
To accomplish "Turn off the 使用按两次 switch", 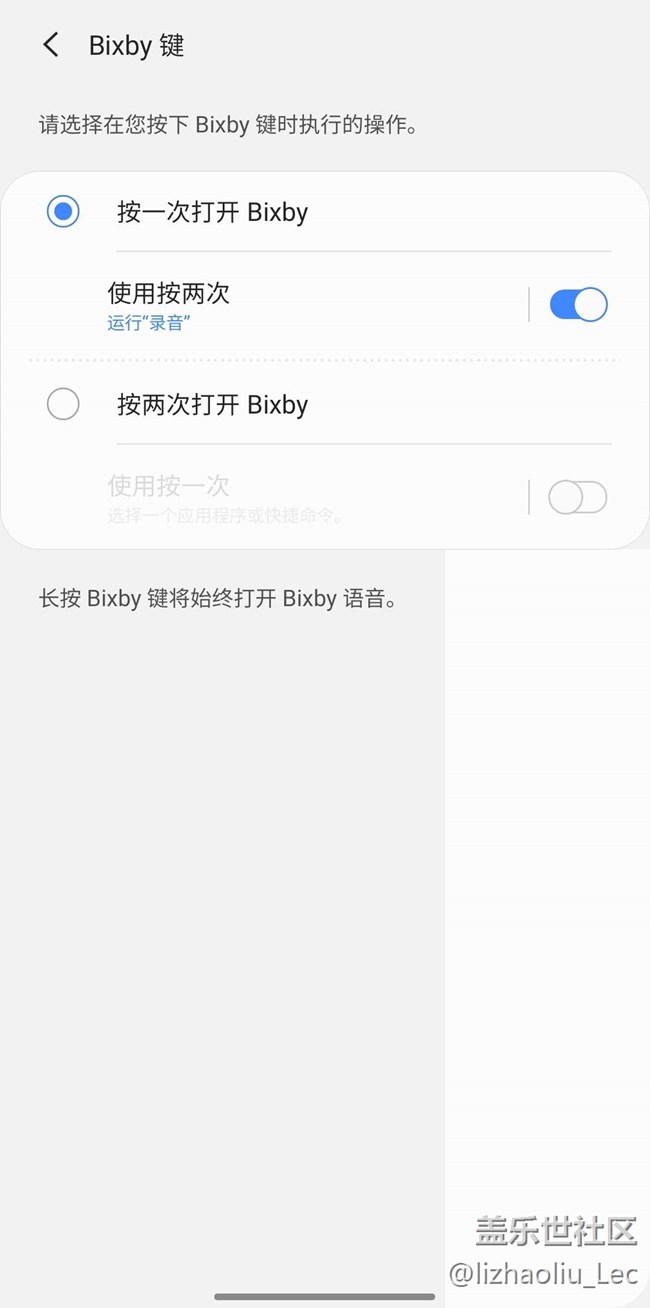I will [x=578, y=305].
